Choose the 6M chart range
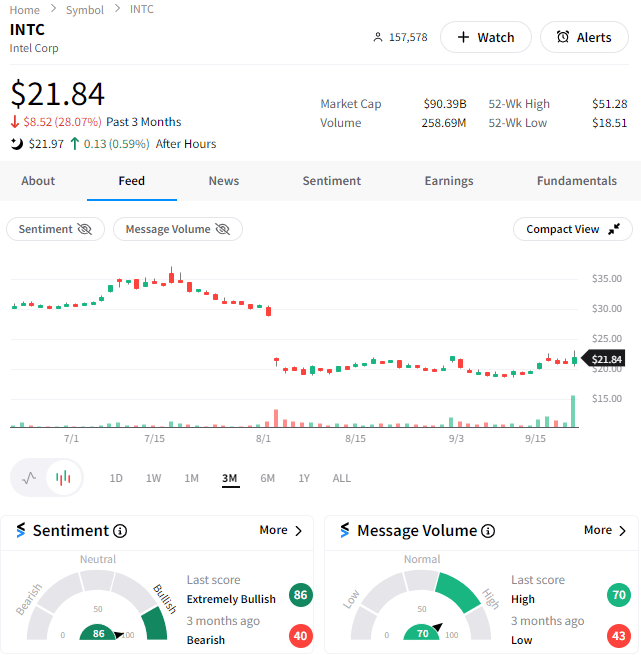Image resolution: width=641 pixels, height=655 pixels. (267, 478)
